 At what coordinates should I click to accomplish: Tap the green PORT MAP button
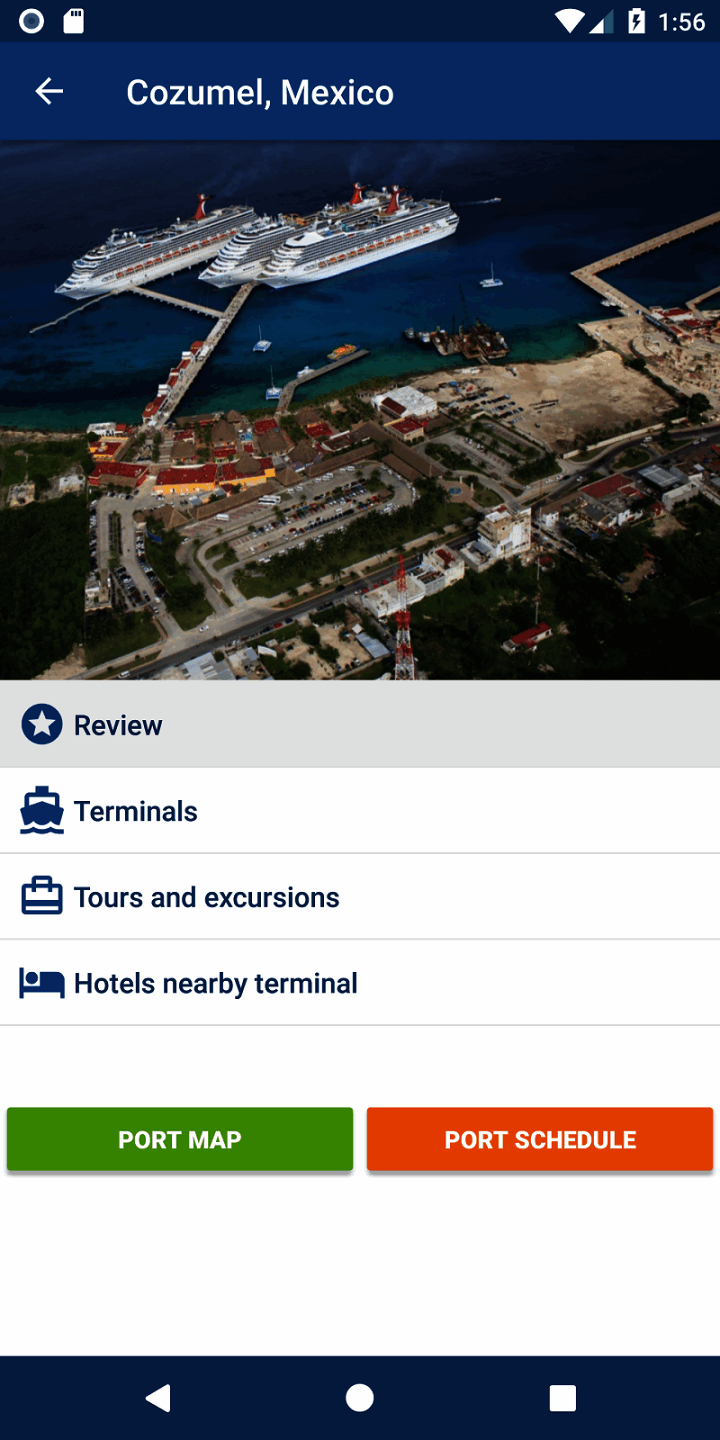coord(180,1139)
